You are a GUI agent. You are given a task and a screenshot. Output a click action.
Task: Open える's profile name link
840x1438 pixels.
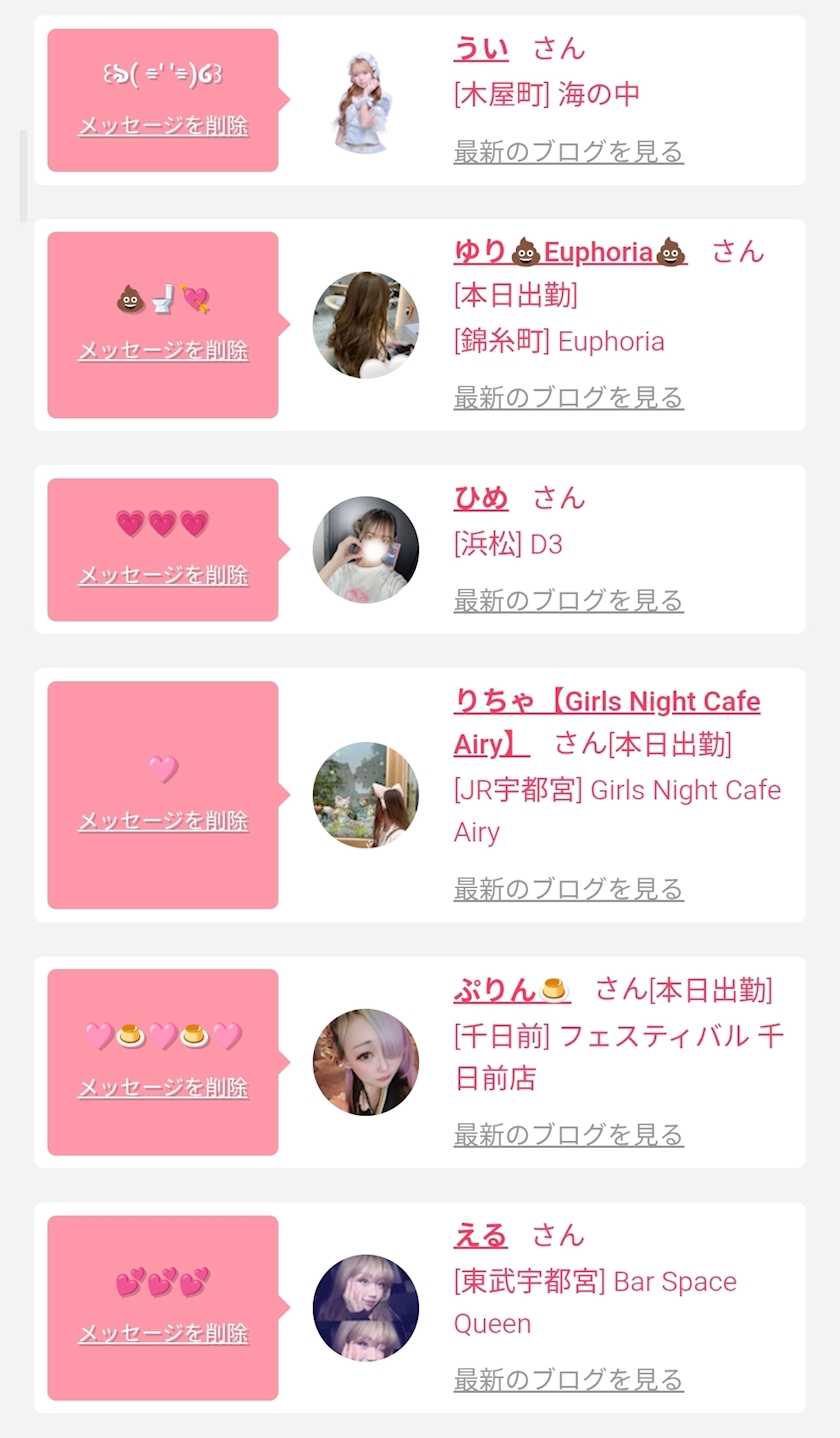coord(480,1235)
